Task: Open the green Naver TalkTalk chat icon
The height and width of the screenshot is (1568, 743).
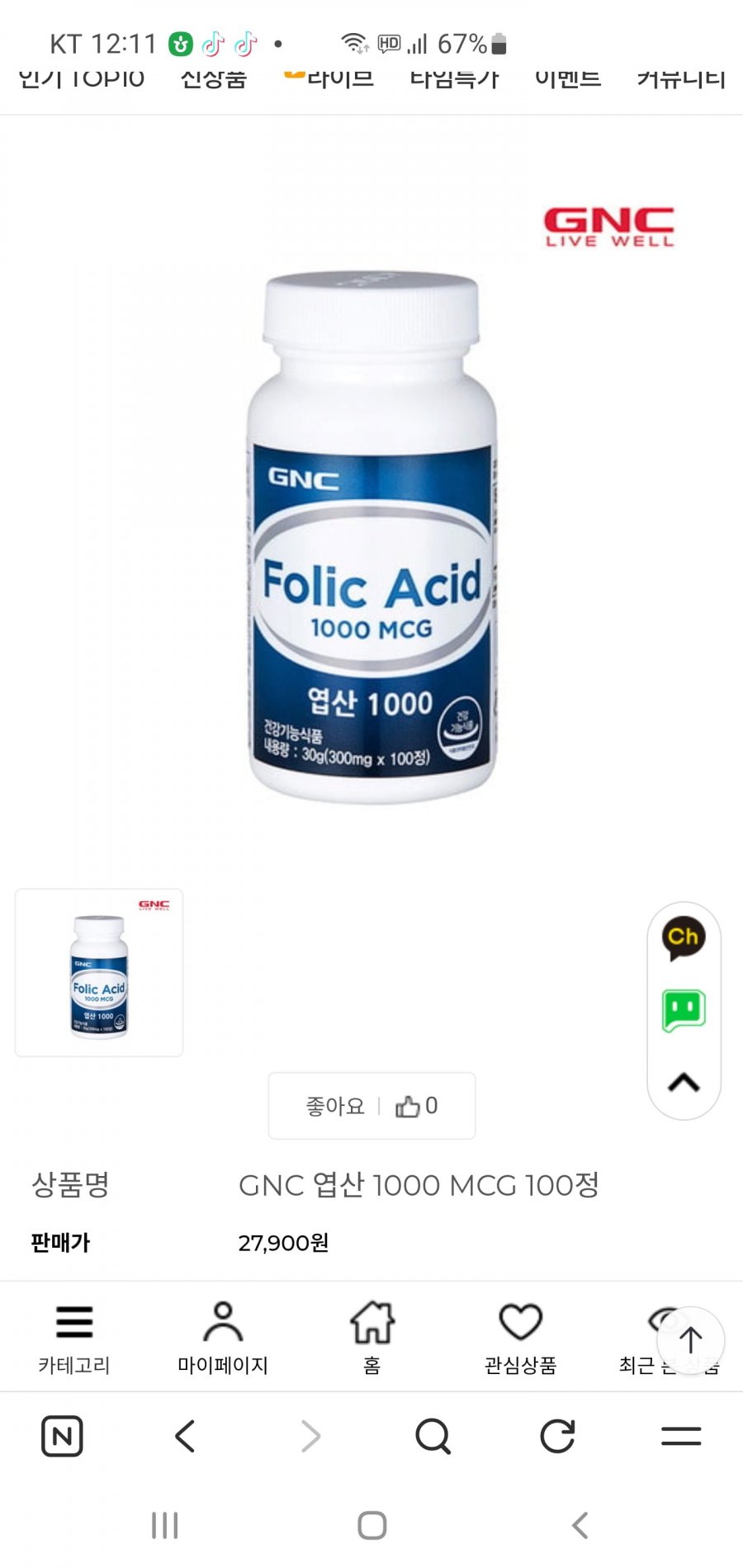Action: [x=684, y=1011]
